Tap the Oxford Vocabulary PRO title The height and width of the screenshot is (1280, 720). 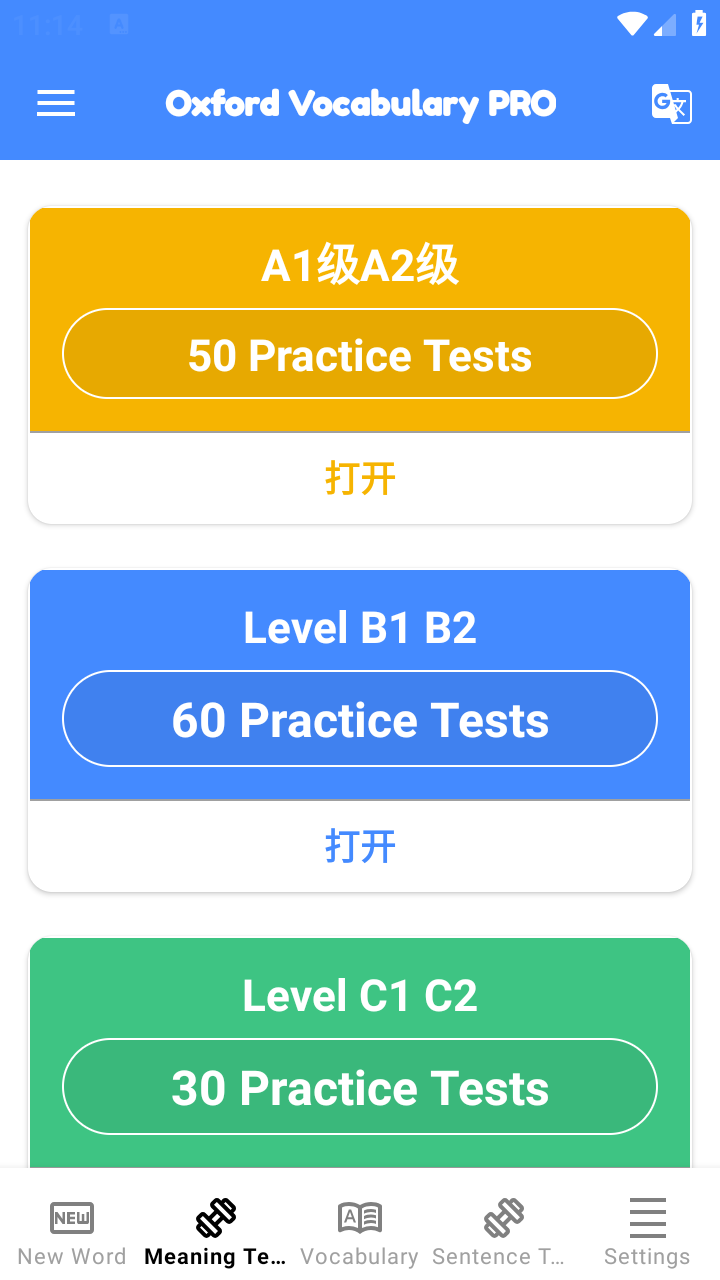coord(359,104)
